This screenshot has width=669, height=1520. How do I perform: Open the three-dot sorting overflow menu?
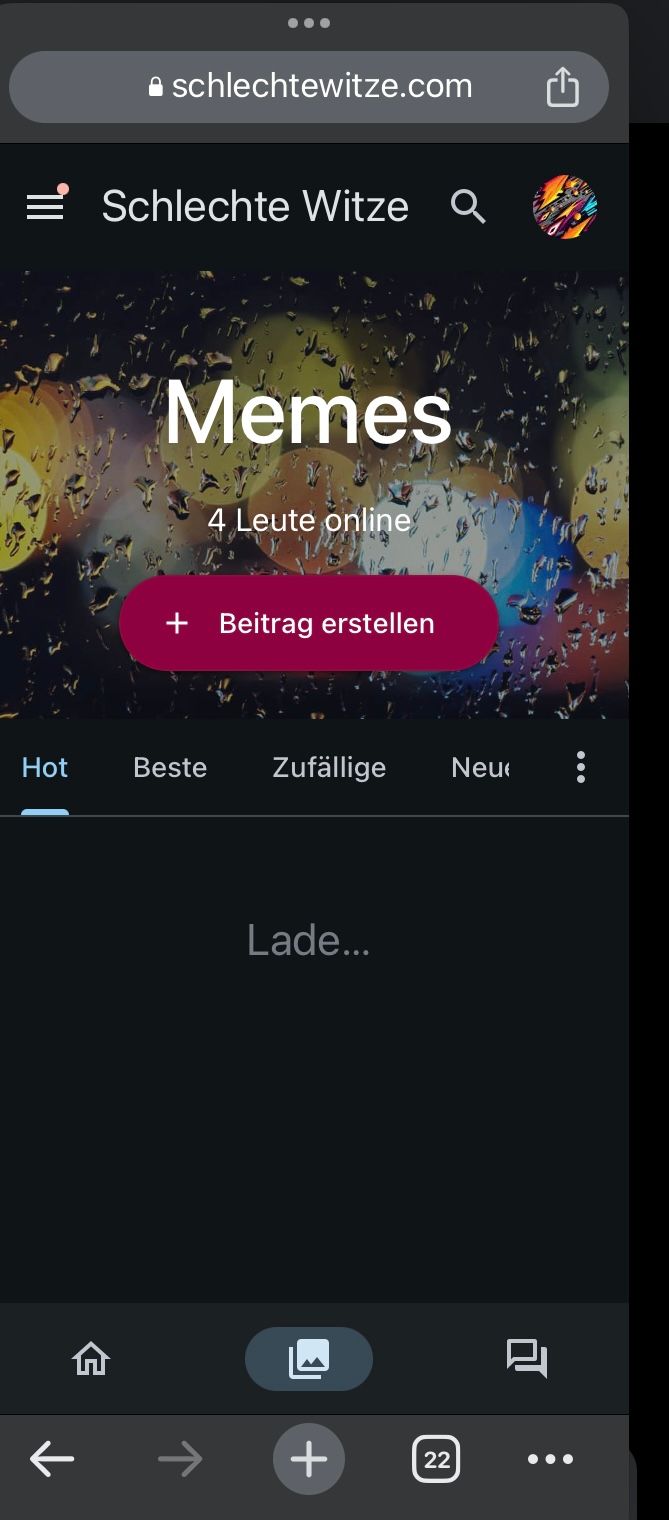click(x=580, y=768)
